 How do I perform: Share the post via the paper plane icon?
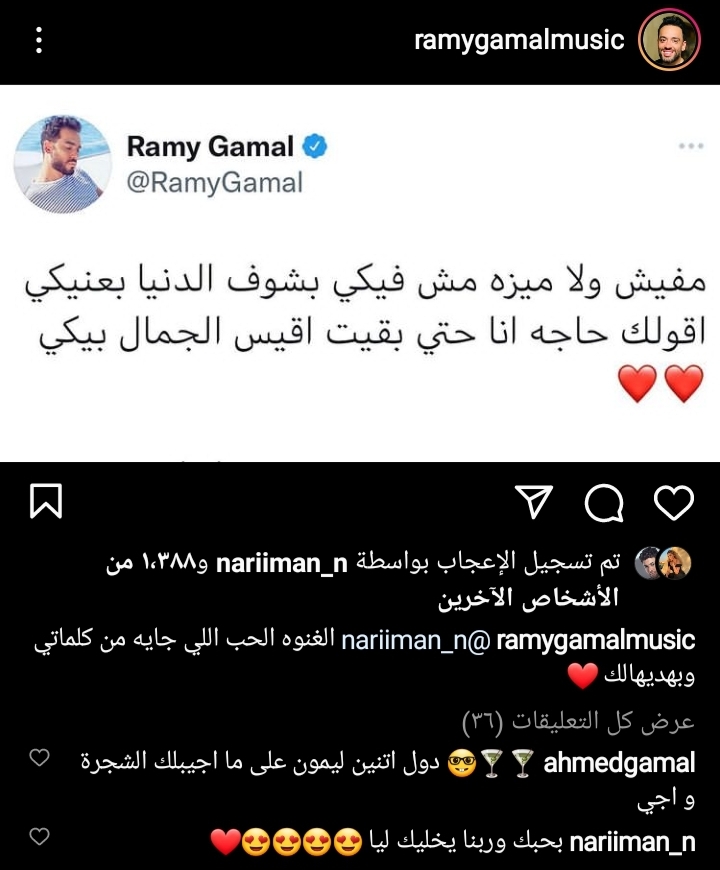[x=535, y=502]
